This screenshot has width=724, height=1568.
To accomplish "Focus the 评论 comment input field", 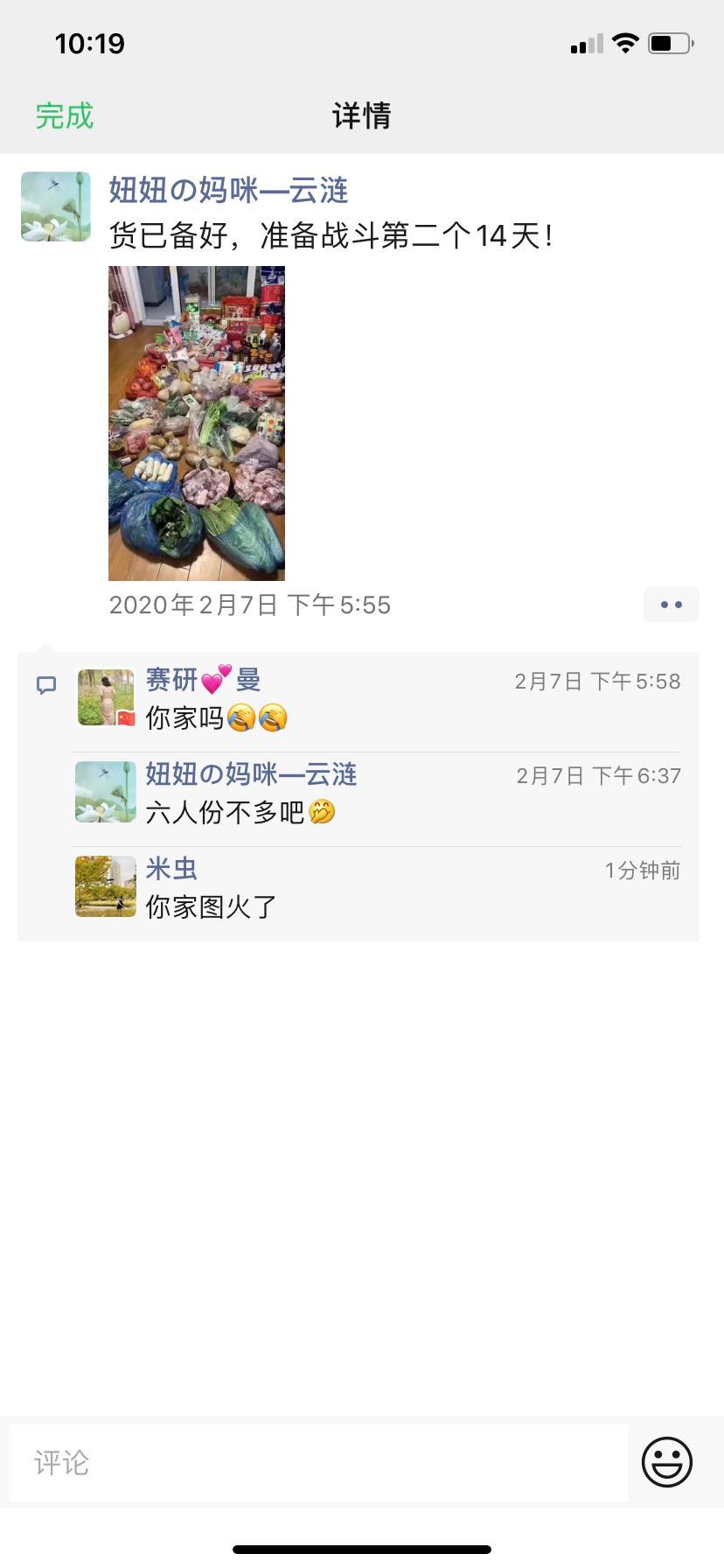I will pos(318,1463).
